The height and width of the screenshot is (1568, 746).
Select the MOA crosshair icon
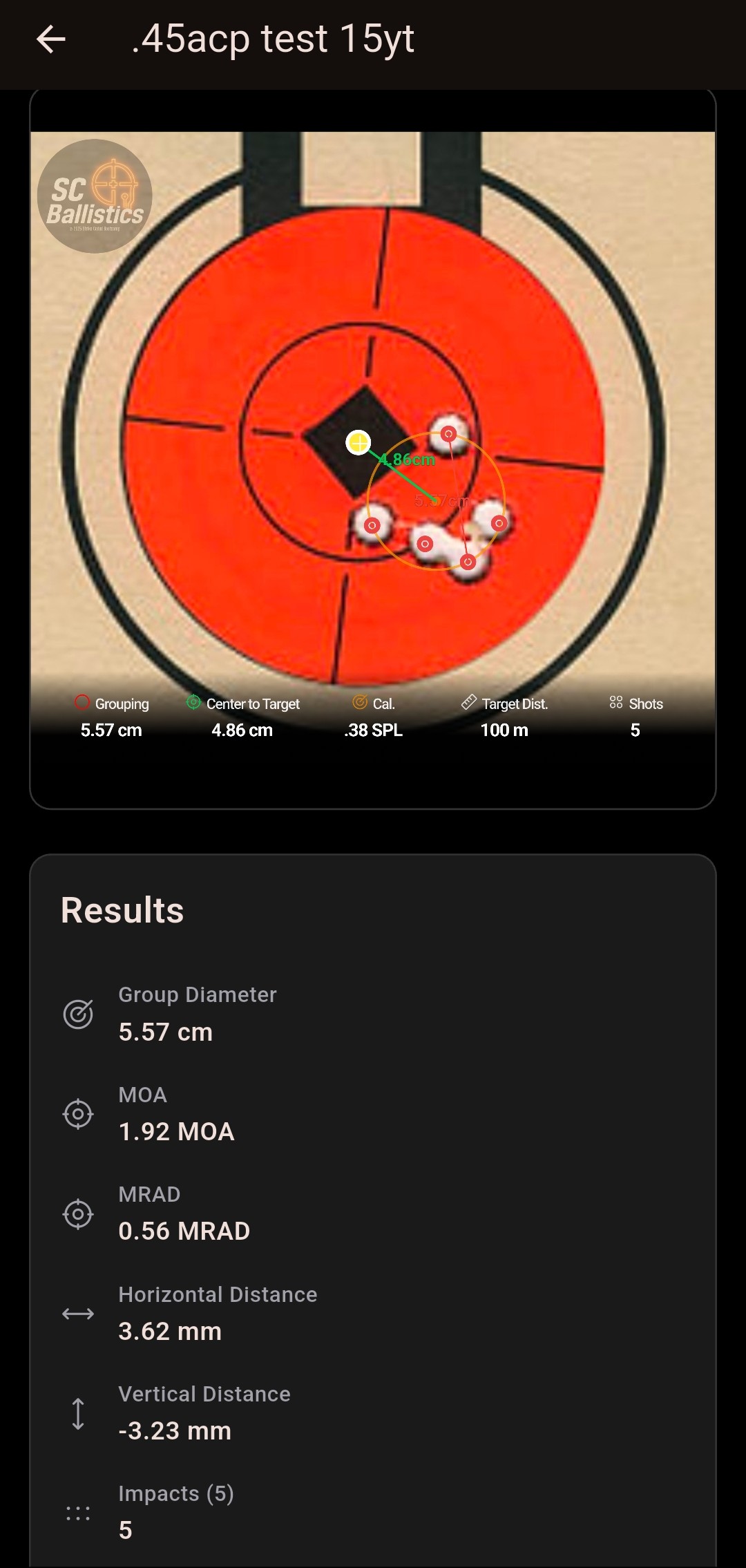(78, 1113)
